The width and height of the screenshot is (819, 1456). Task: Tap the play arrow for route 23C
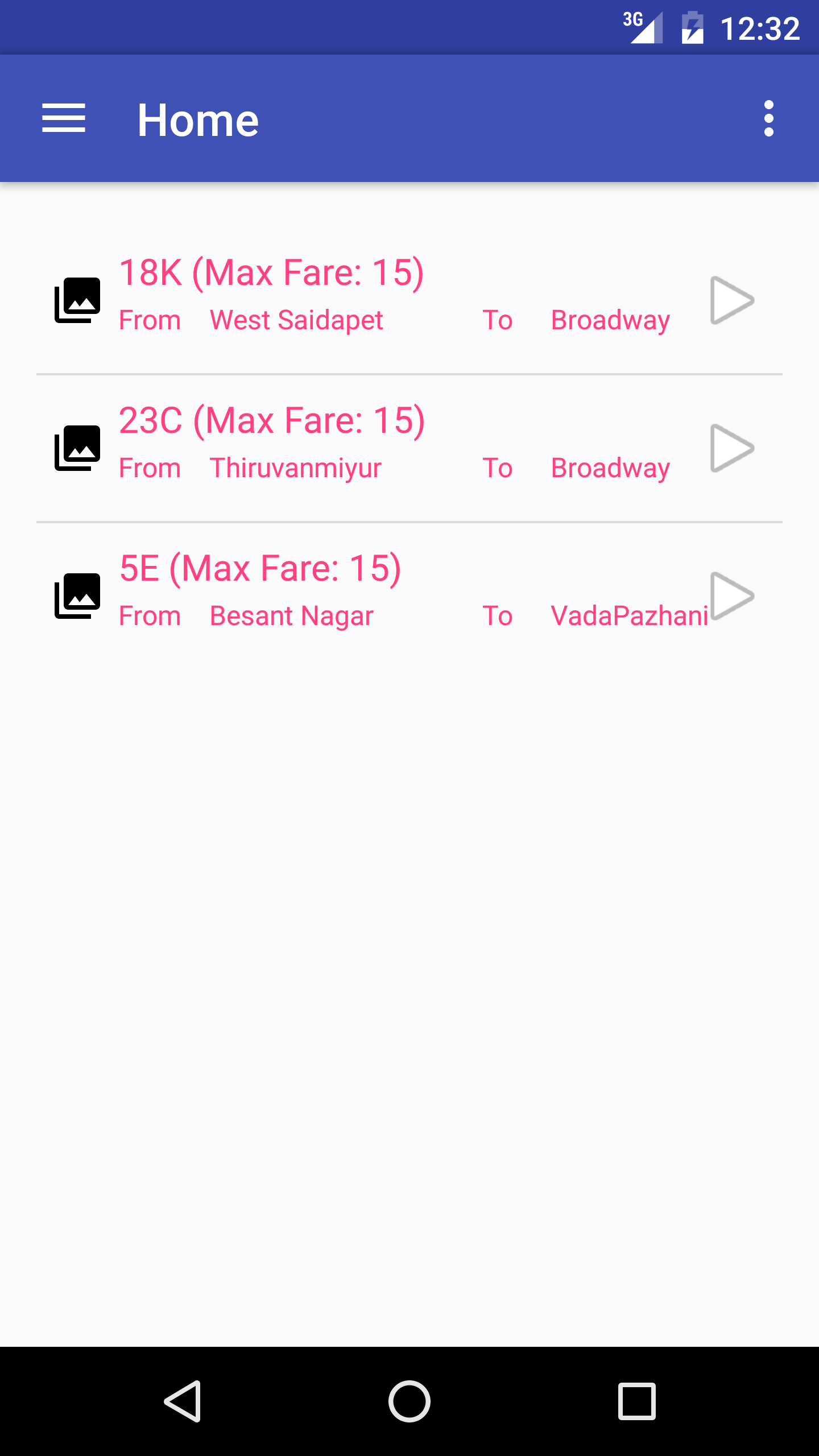[731, 448]
